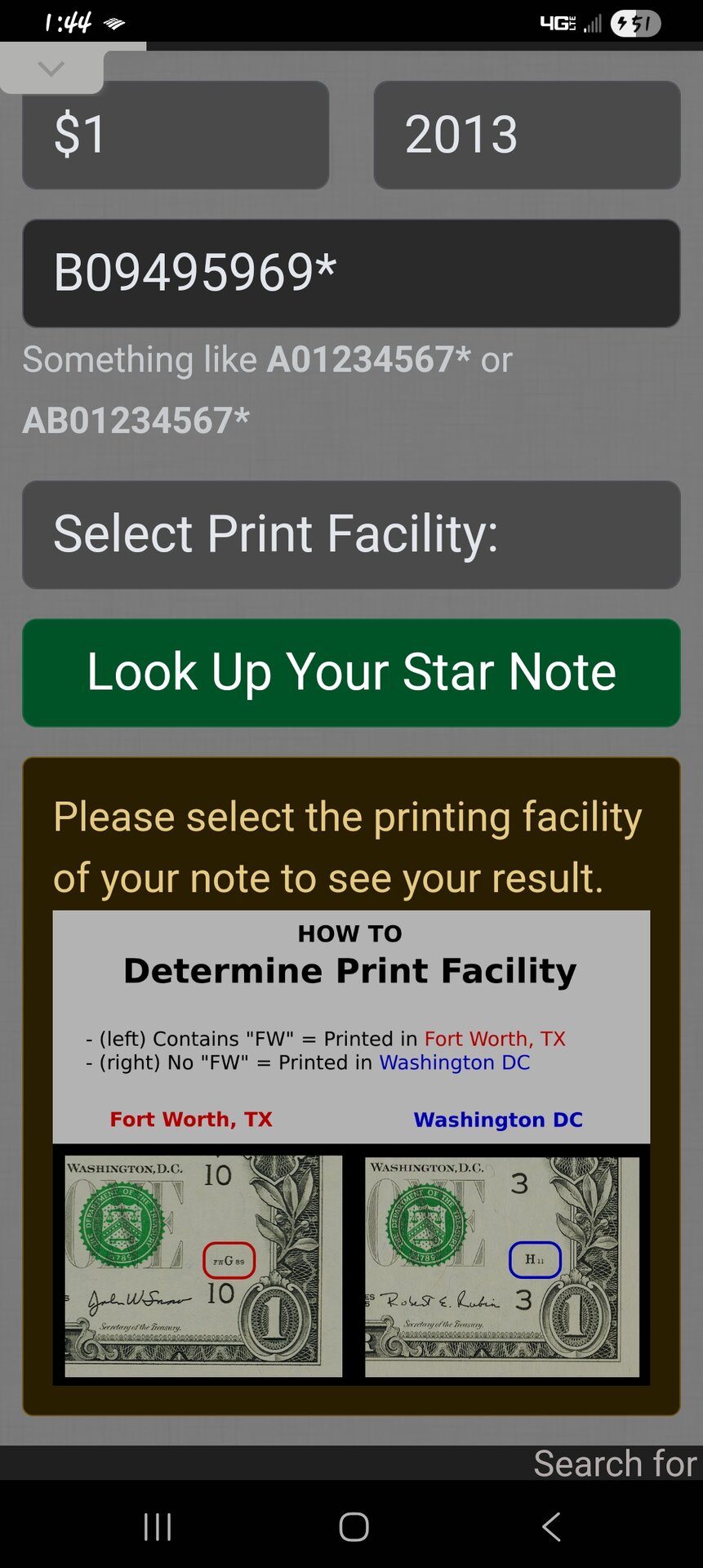The width and height of the screenshot is (703, 1568).
Task: Edit the serial number field B09495969*
Action: [351, 273]
